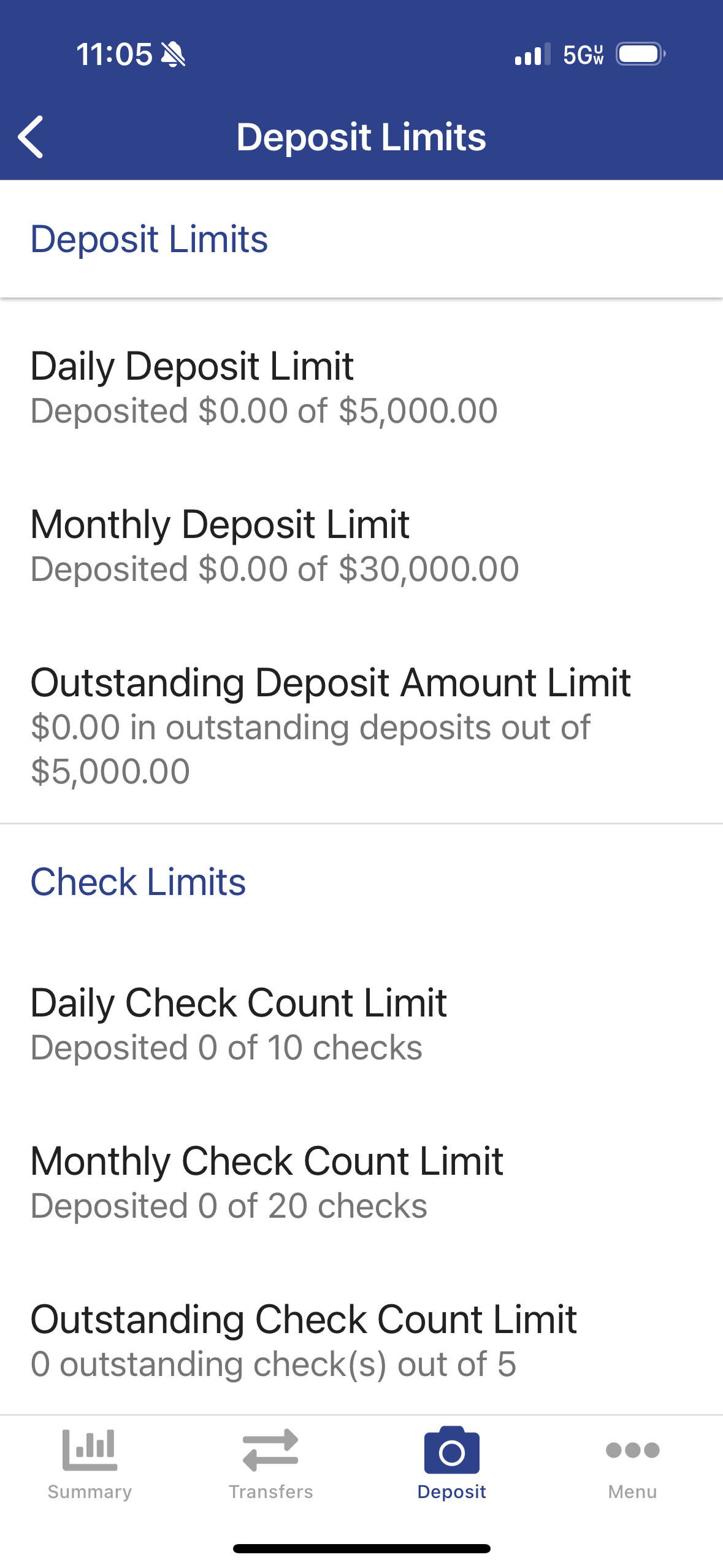Open the Transfers tab

270,1464
